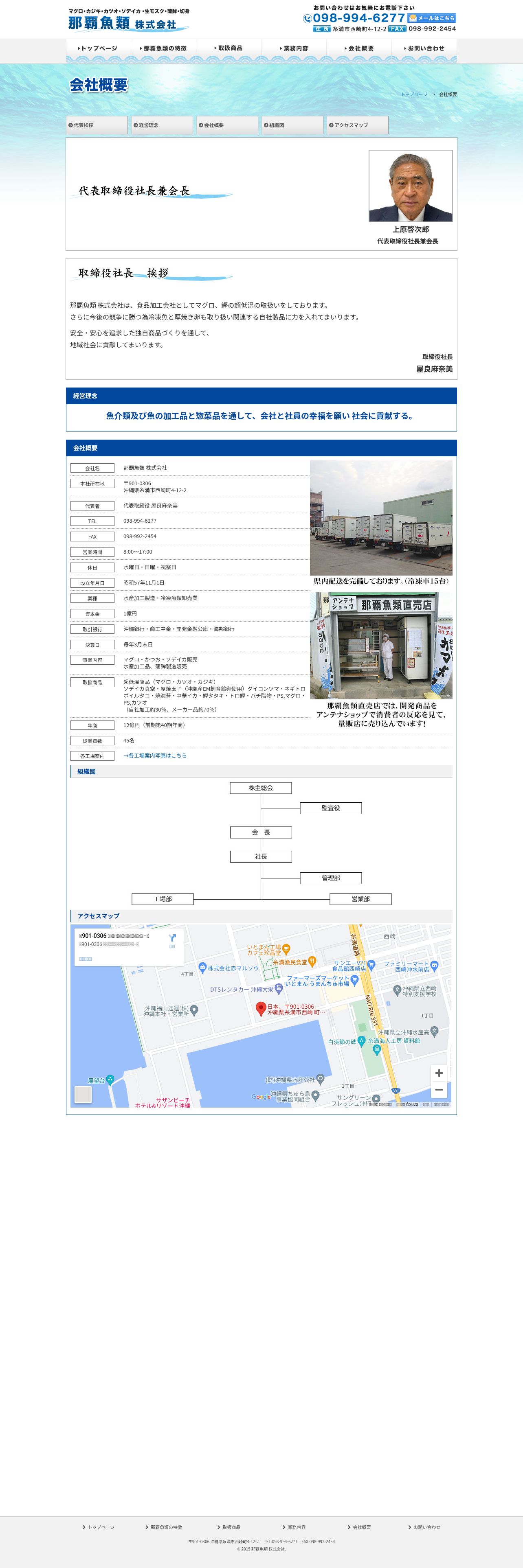This screenshot has height=1568, width=523.
Task: Switch map layer thumbnail
Action: [x=83, y=1094]
